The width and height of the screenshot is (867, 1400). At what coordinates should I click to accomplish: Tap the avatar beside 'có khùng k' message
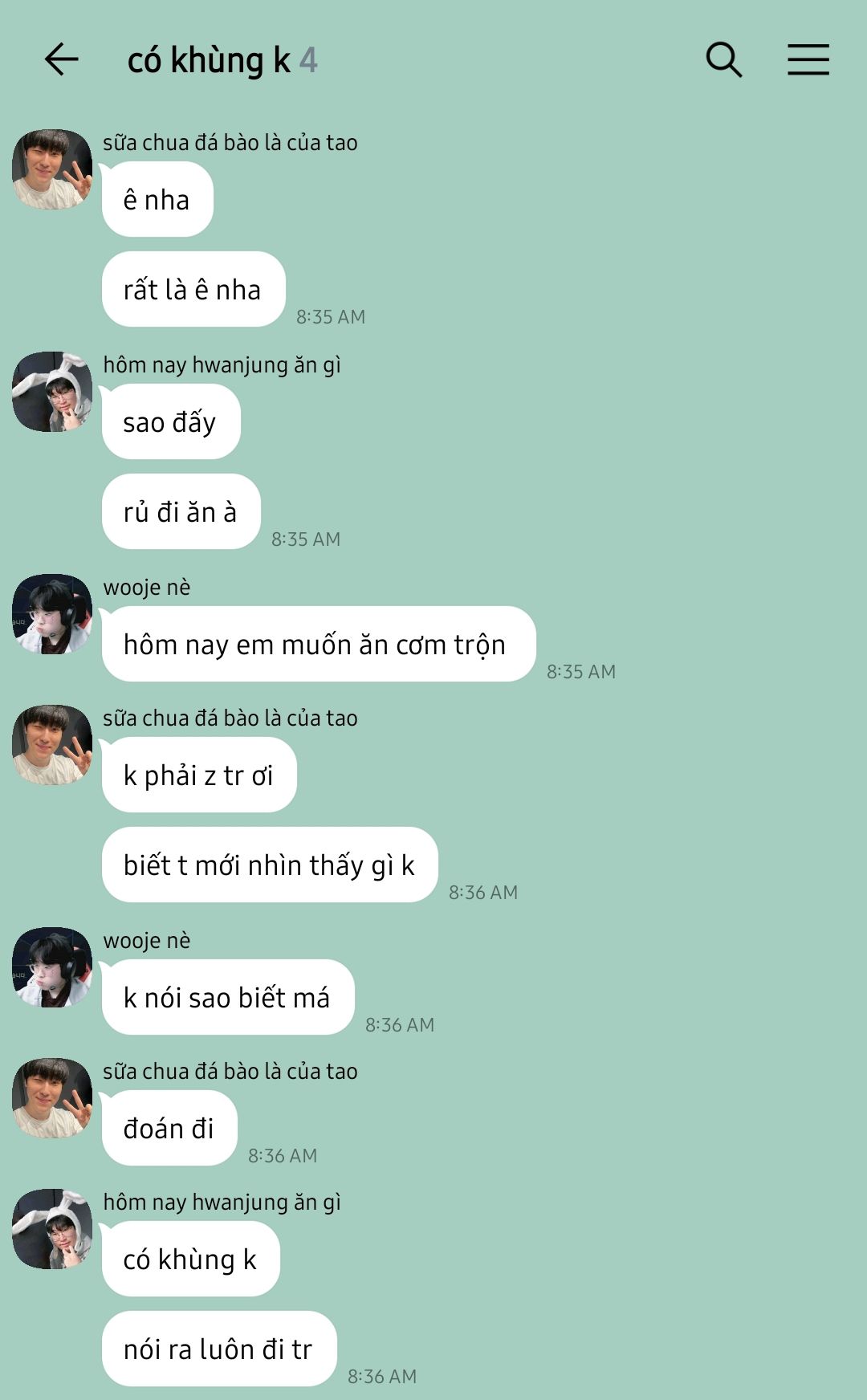pyautogui.click(x=52, y=1229)
